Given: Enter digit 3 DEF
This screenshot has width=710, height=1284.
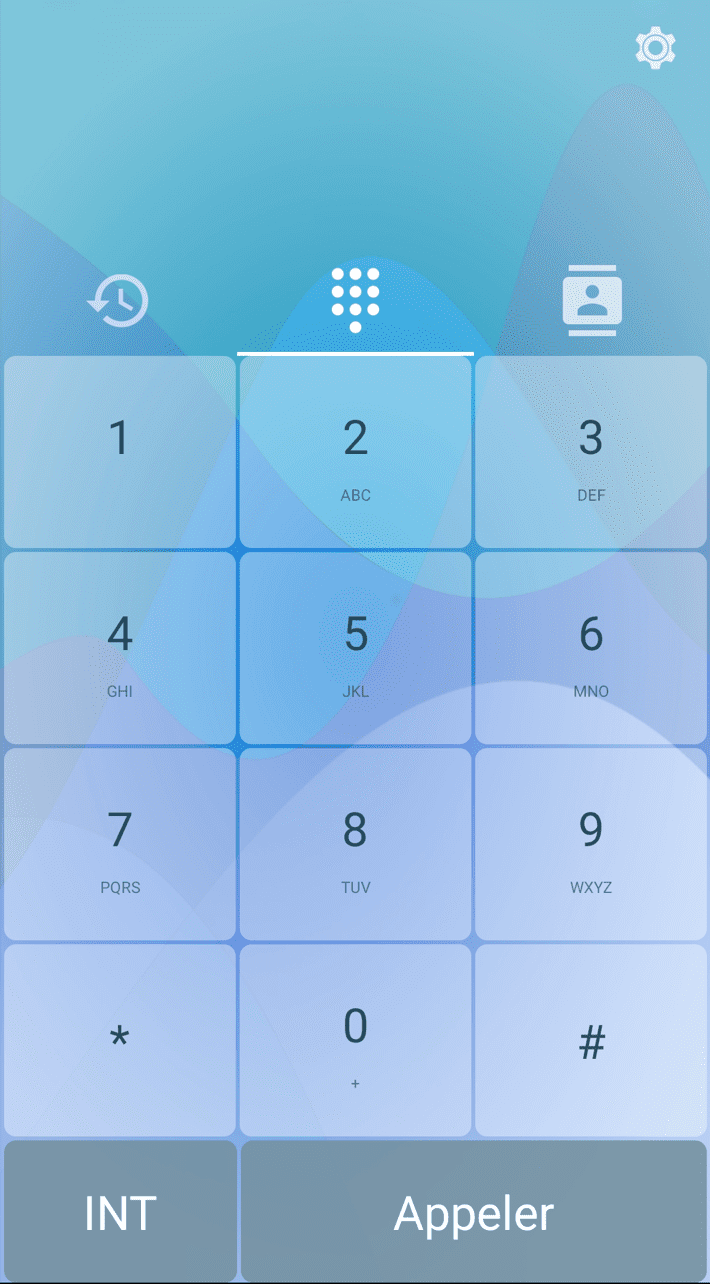Looking at the screenshot, I should tap(591, 452).
